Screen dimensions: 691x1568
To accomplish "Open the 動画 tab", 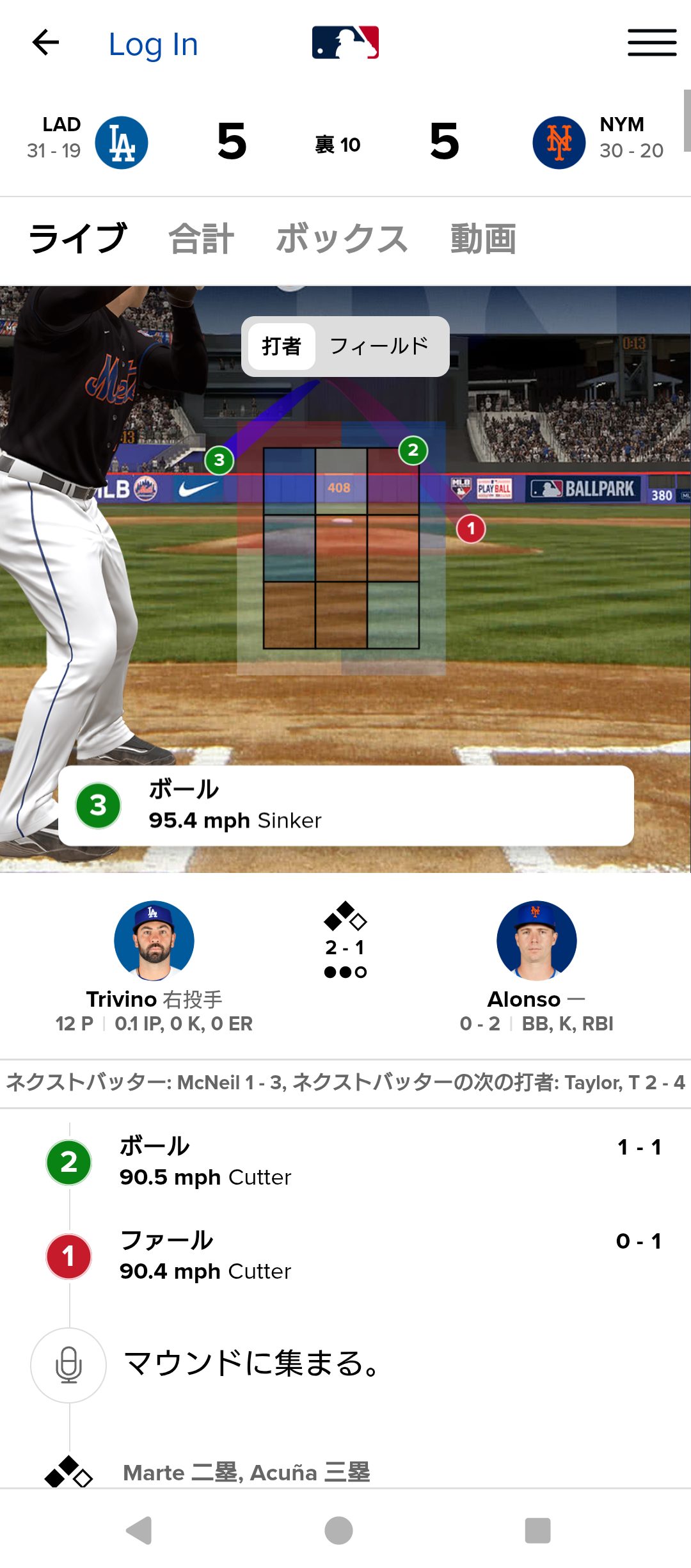I will click(x=483, y=239).
